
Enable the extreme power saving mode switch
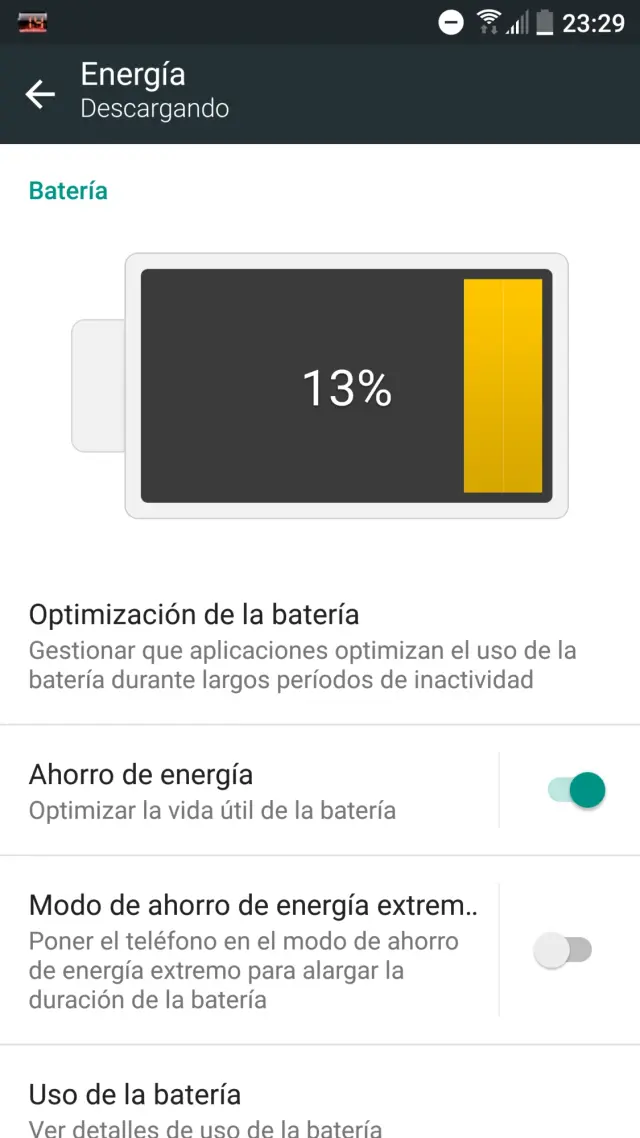[x=563, y=950]
